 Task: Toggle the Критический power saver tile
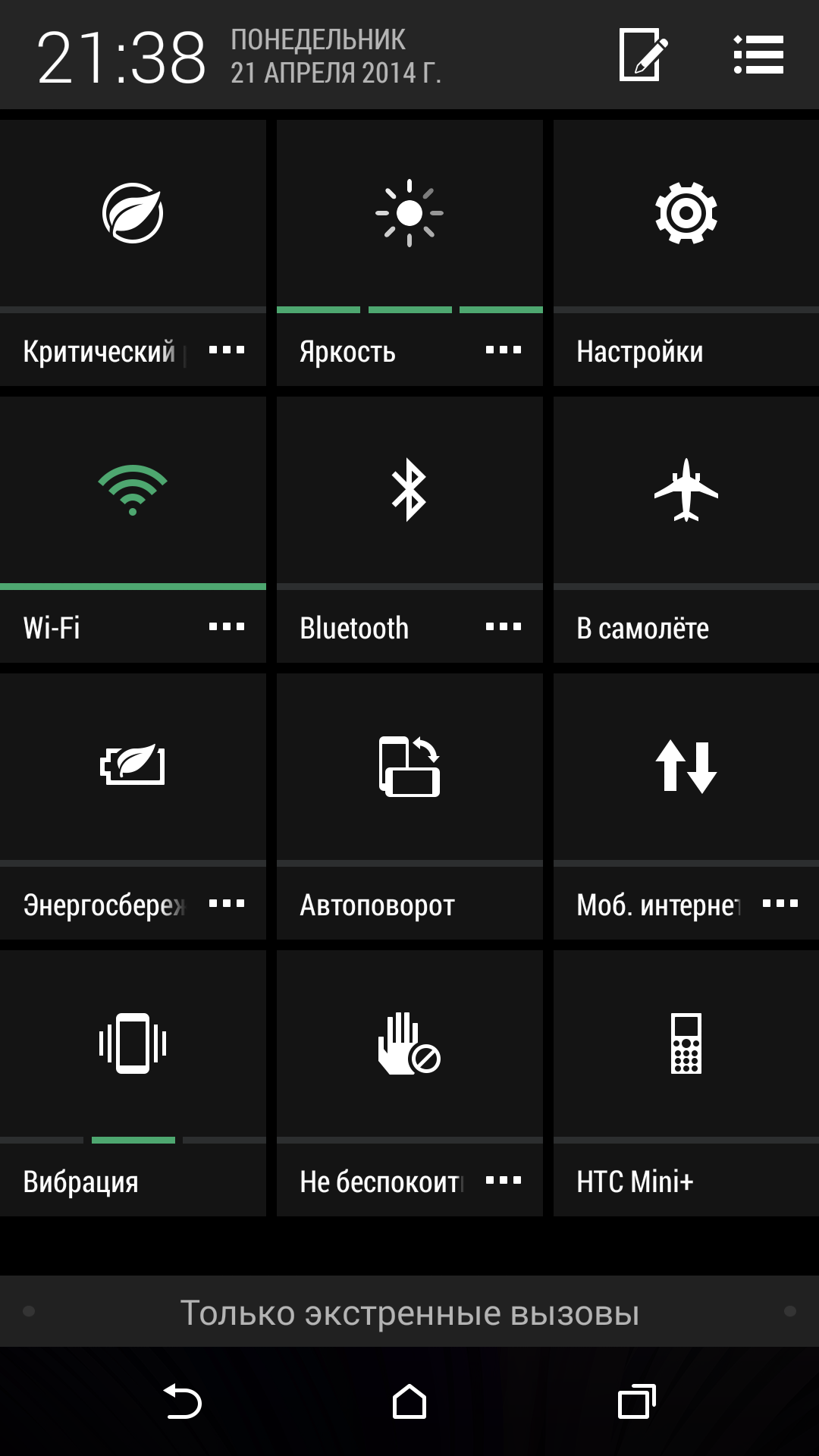[x=133, y=214]
